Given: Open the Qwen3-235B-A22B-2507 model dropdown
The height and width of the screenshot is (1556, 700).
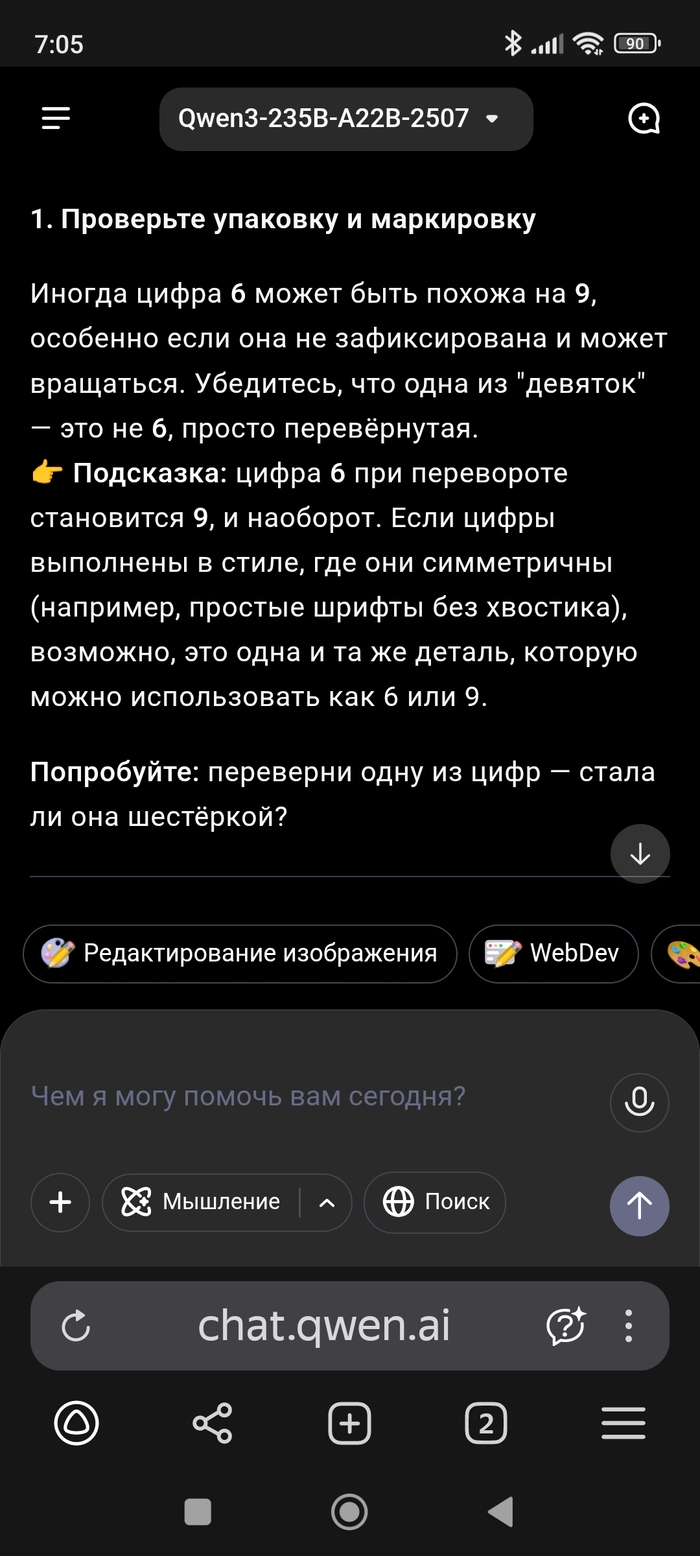Looking at the screenshot, I should click(x=345, y=119).
